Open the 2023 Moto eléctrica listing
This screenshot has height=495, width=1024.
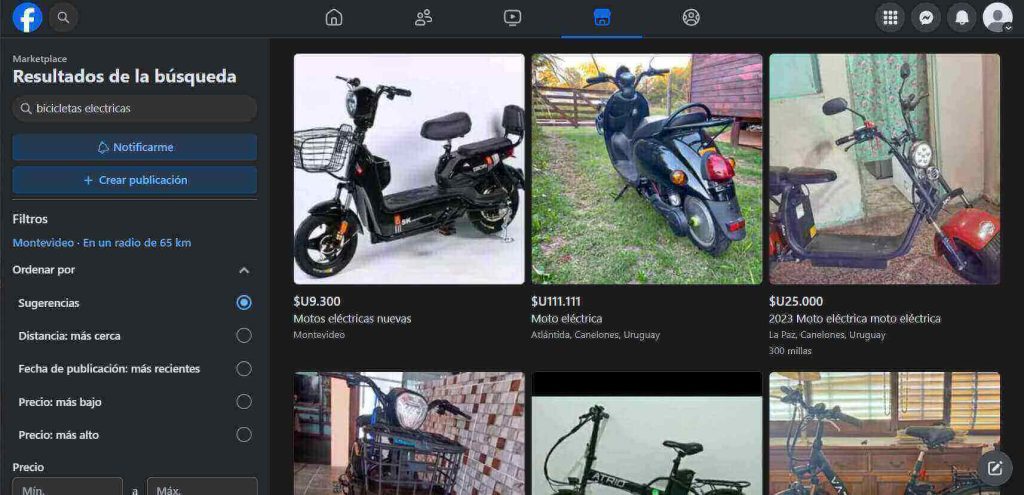pyautogui.click(x=884, y=169)
